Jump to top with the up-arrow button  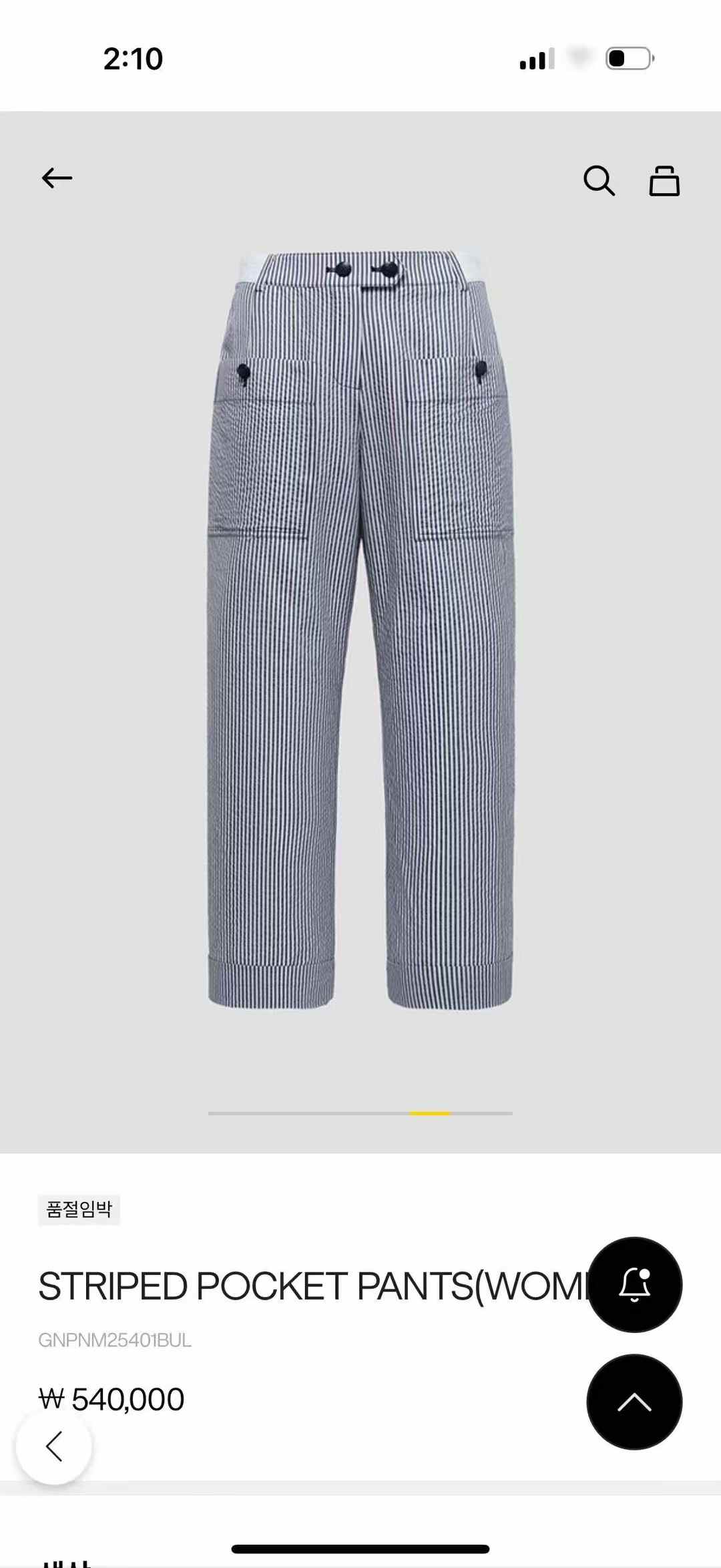(634, 1402)
